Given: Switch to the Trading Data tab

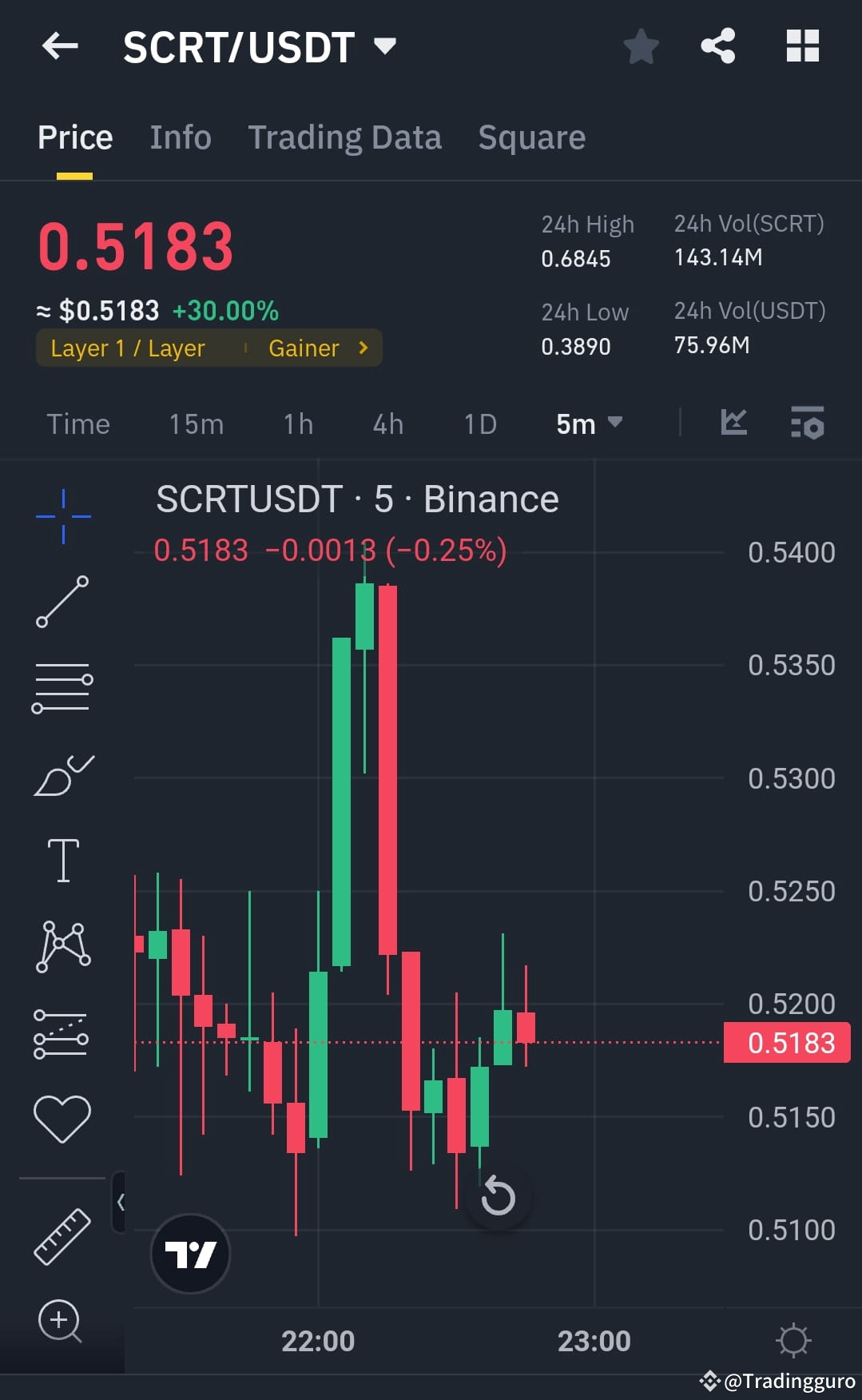Looking at the screenshot, I should [x=344, y=137].
